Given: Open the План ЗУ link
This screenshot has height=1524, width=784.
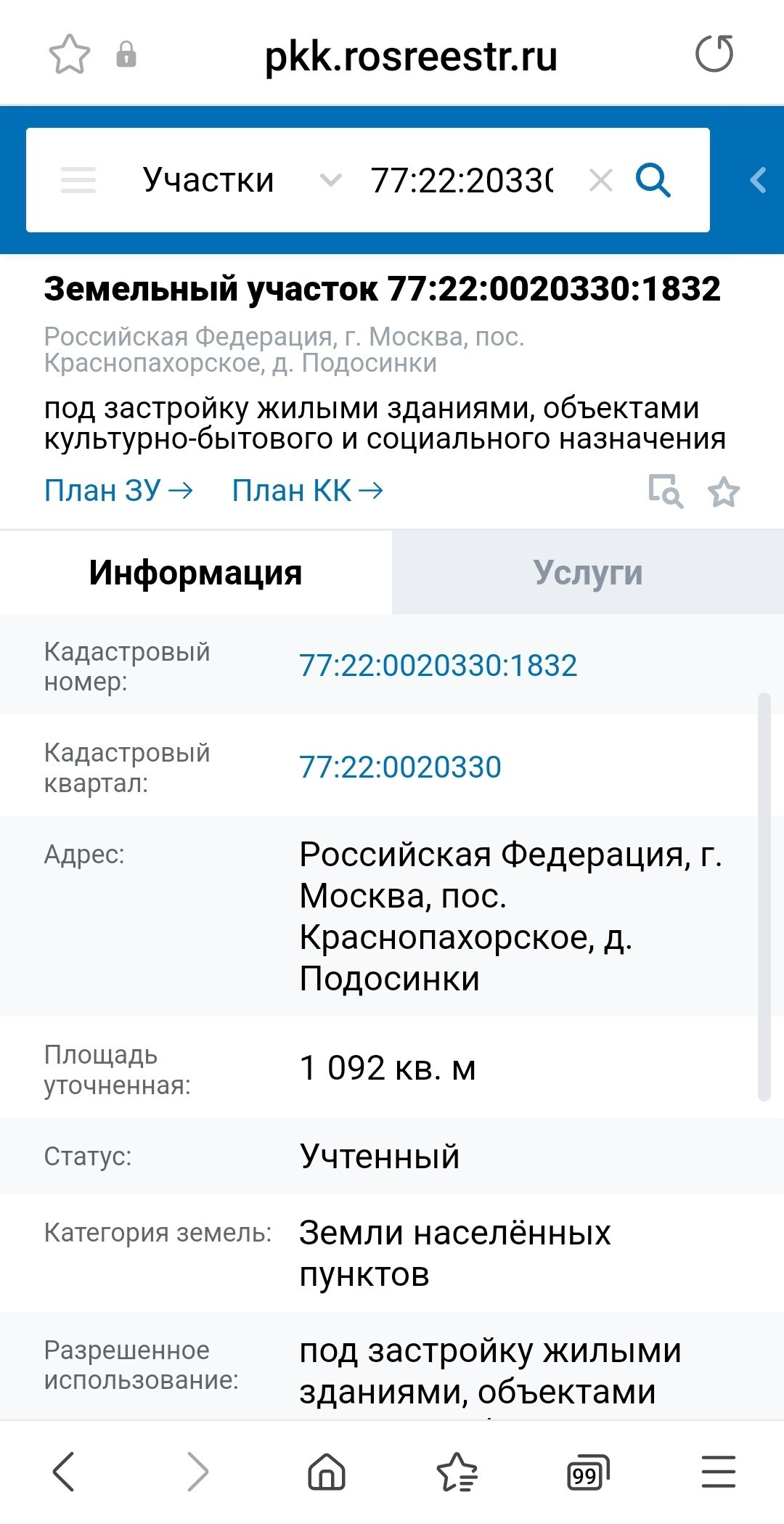Looking at the screenshot, I should [118, 491].
